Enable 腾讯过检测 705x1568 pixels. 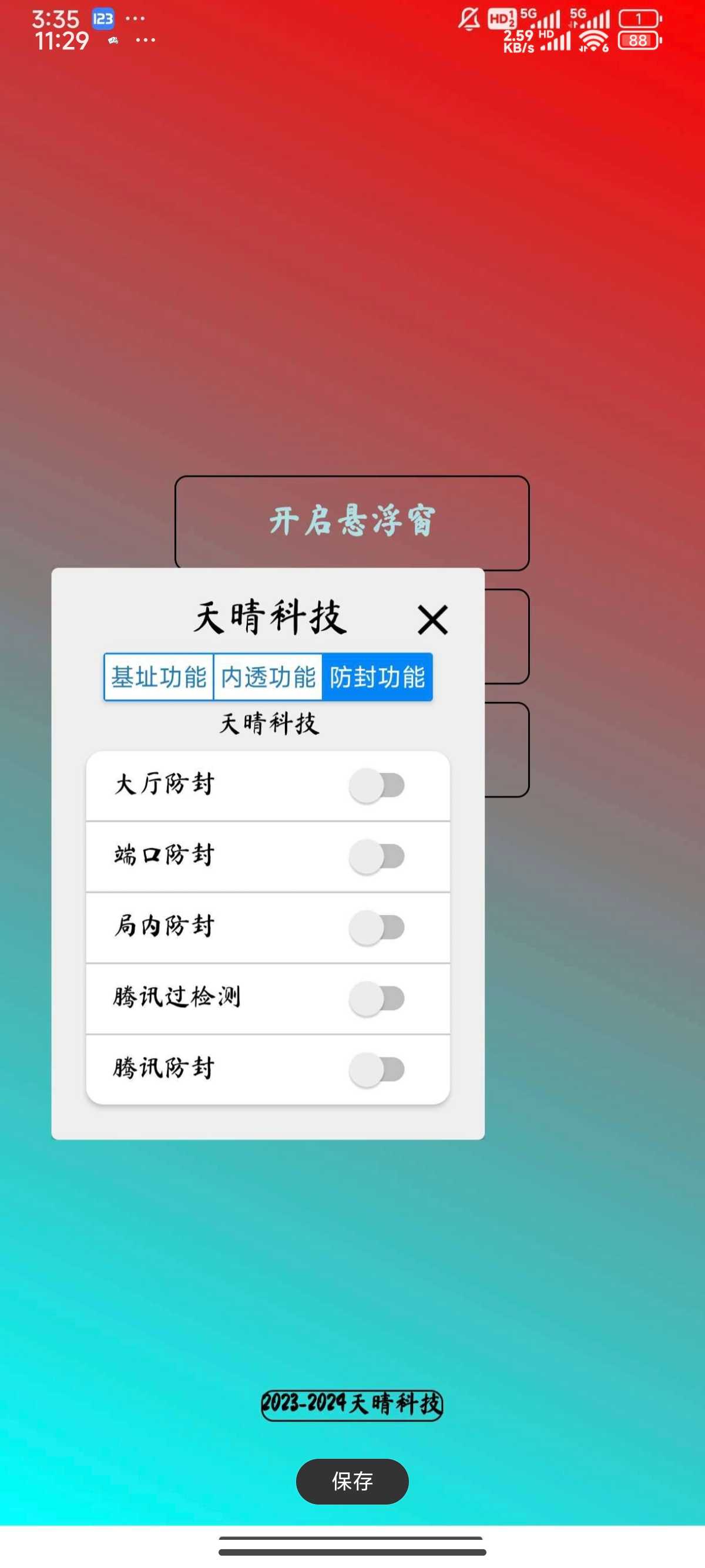[376, 998]
